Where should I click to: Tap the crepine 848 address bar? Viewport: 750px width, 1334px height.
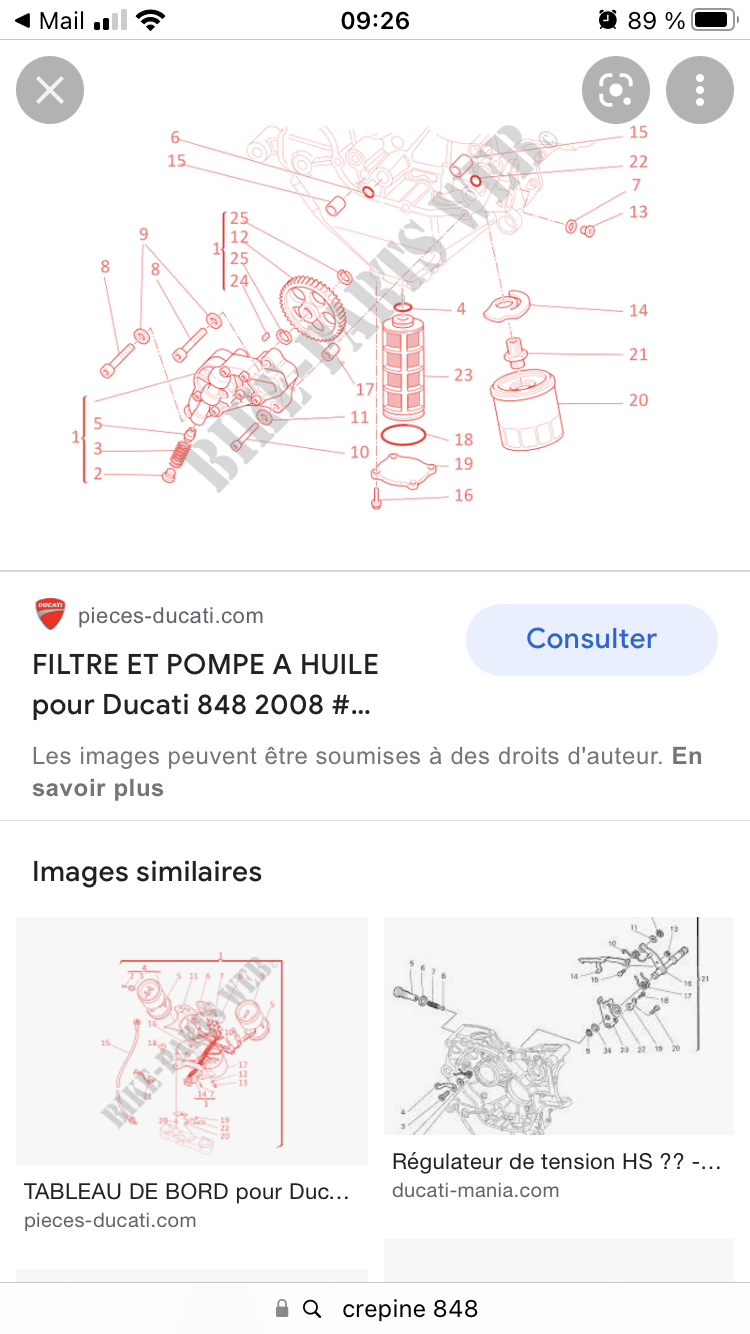pos(375,1308)
